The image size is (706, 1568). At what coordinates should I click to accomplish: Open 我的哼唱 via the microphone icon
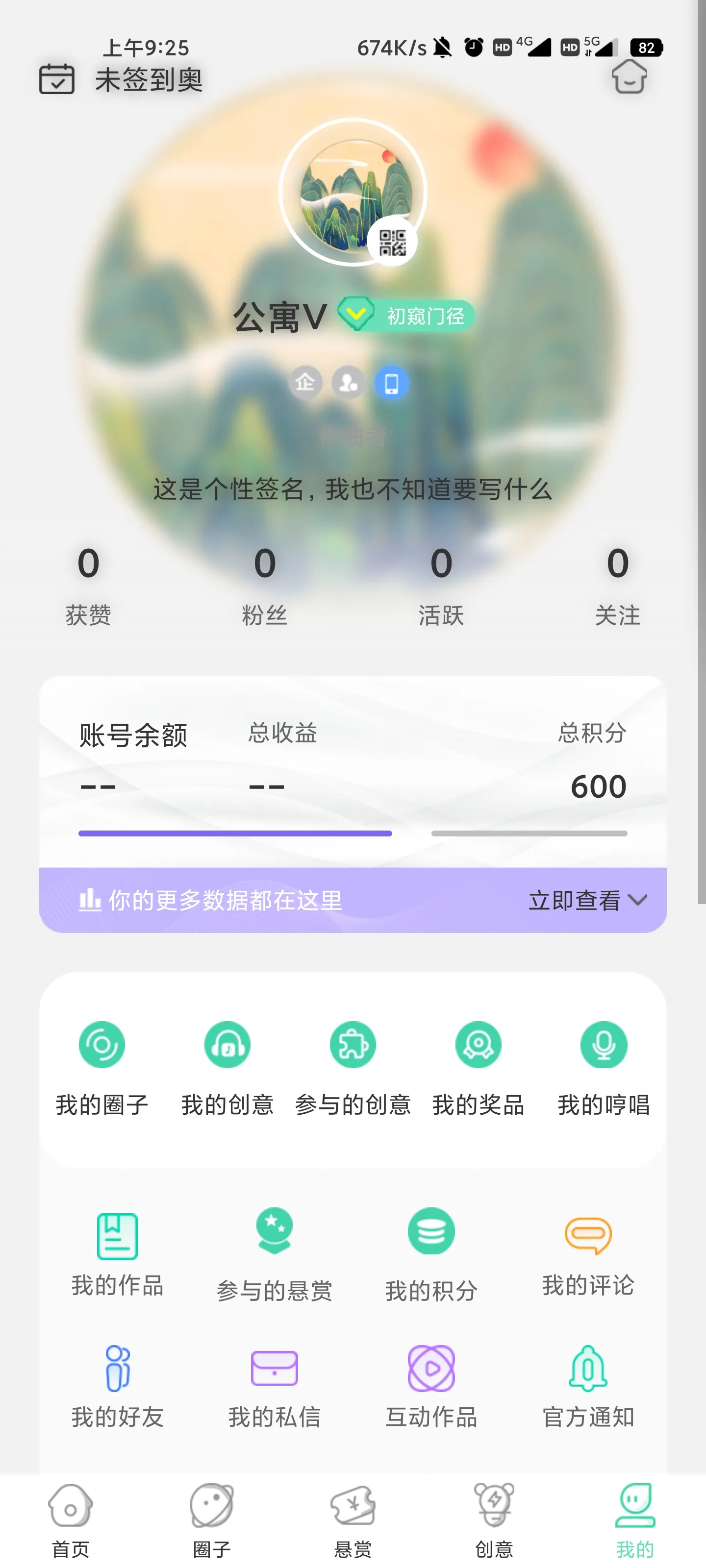[x=604, y=1043]
